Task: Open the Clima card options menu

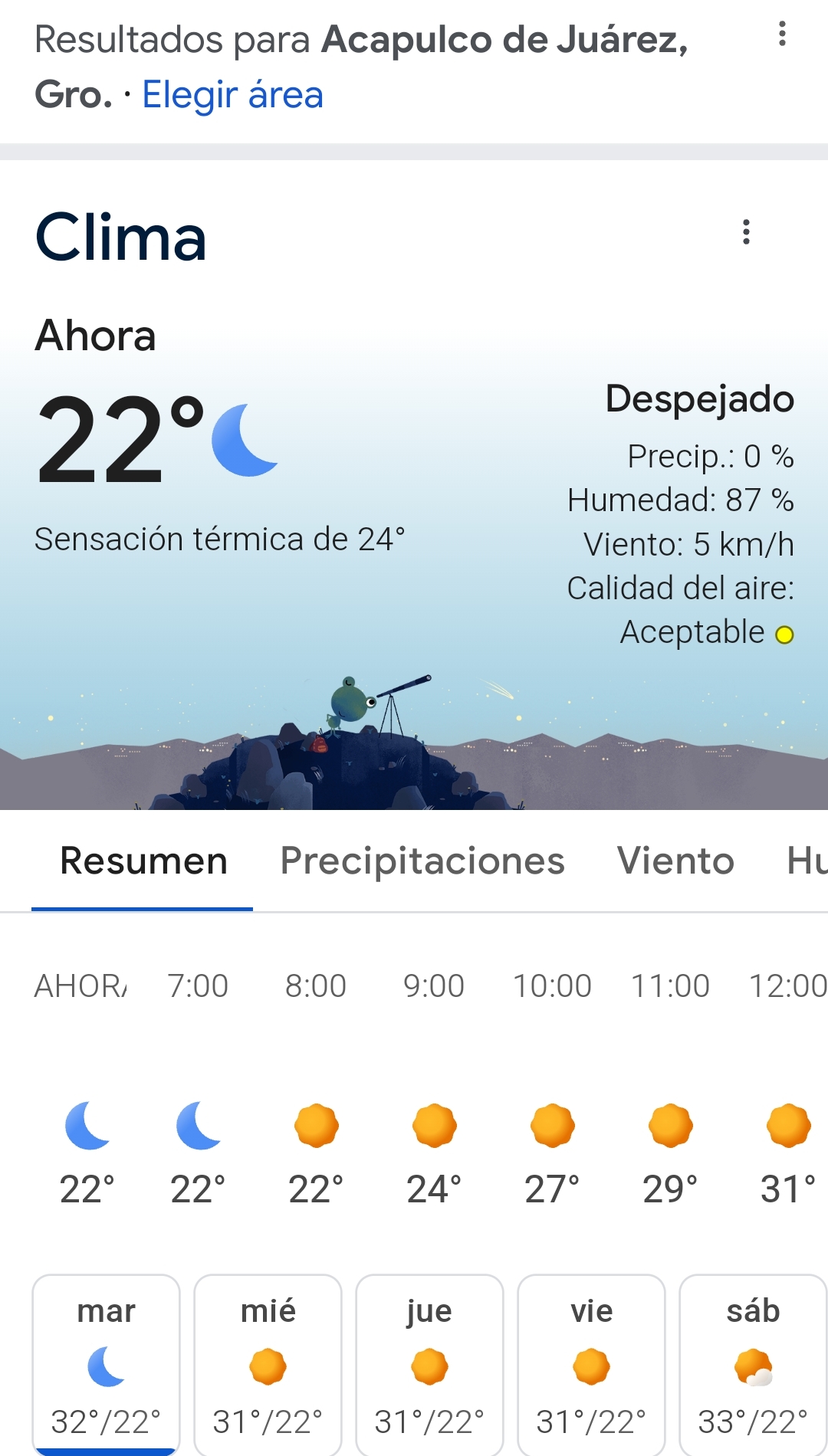Action: click(x=746, y=232)
